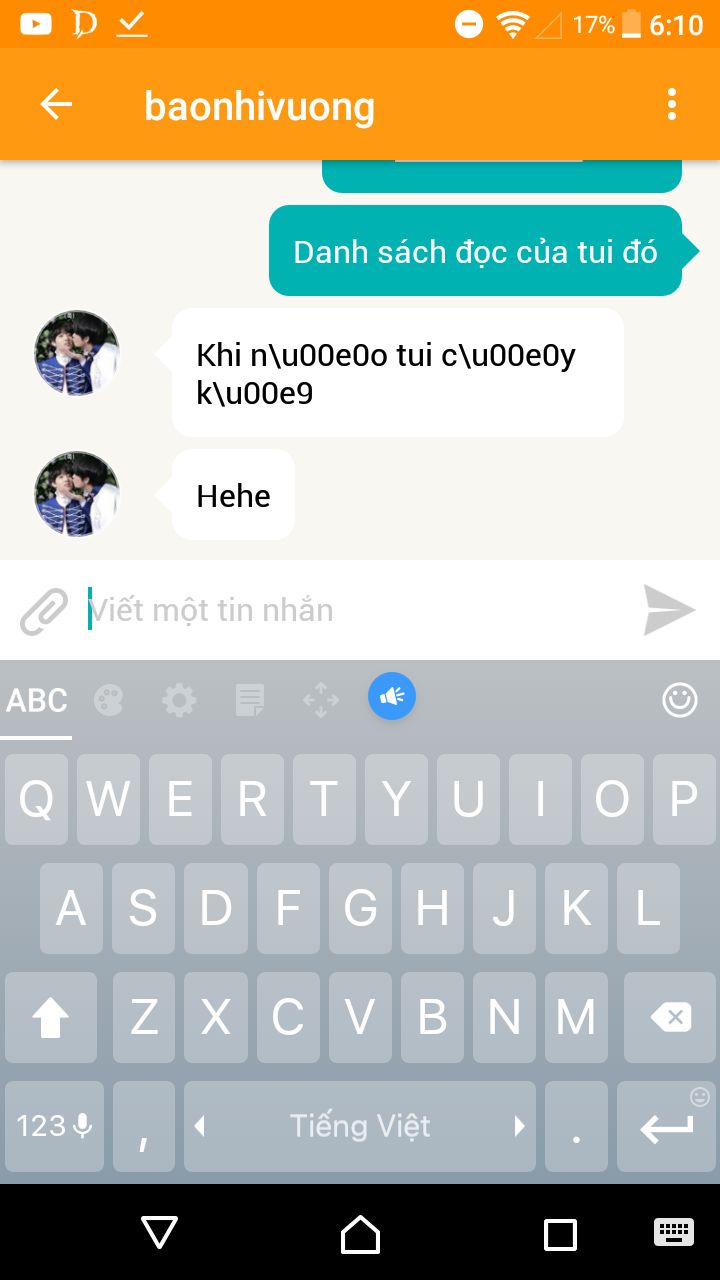Tap the keyboard's blue megaphone icon

pyautogui.click(x=392, y=696)
